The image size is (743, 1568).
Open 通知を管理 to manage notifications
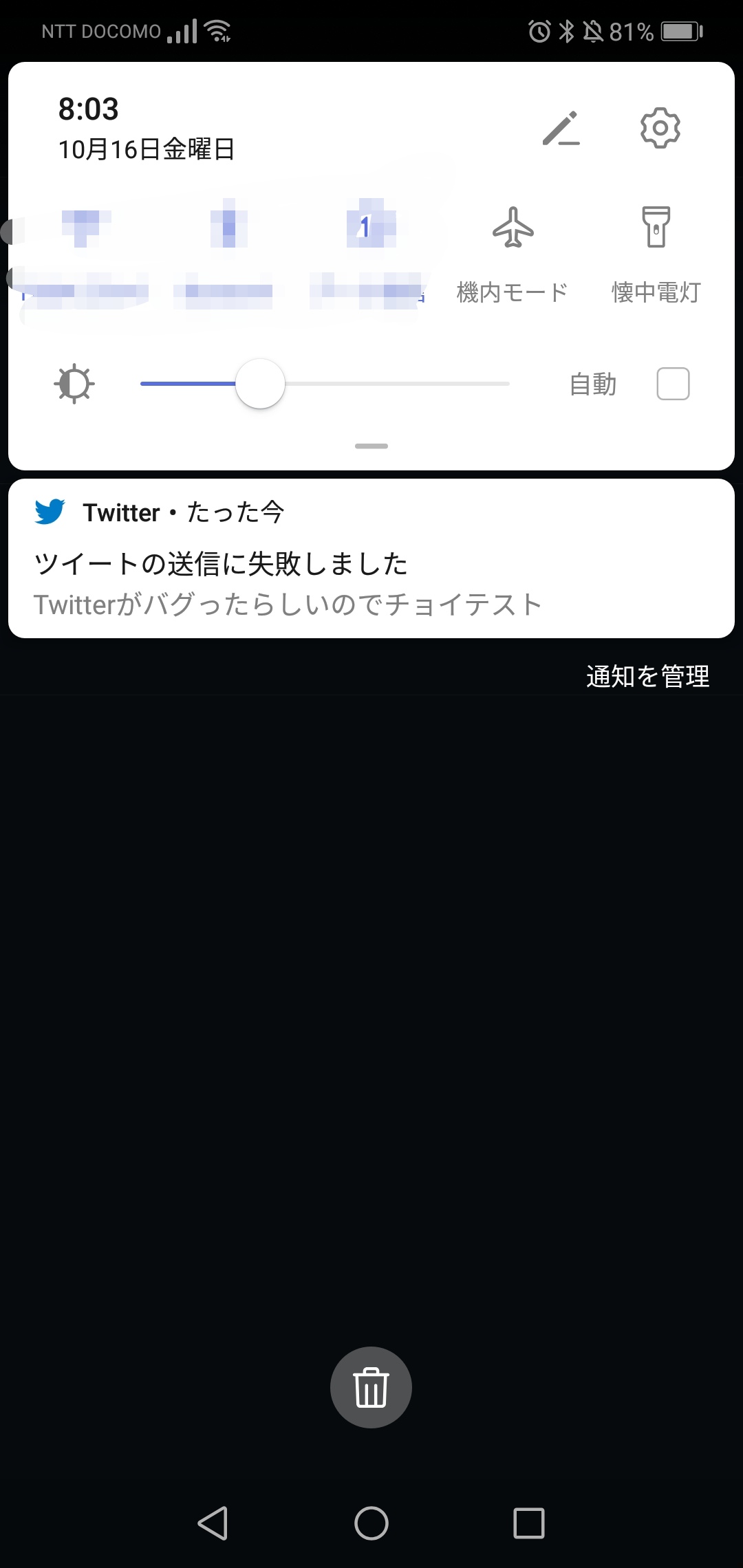point(647,676)
